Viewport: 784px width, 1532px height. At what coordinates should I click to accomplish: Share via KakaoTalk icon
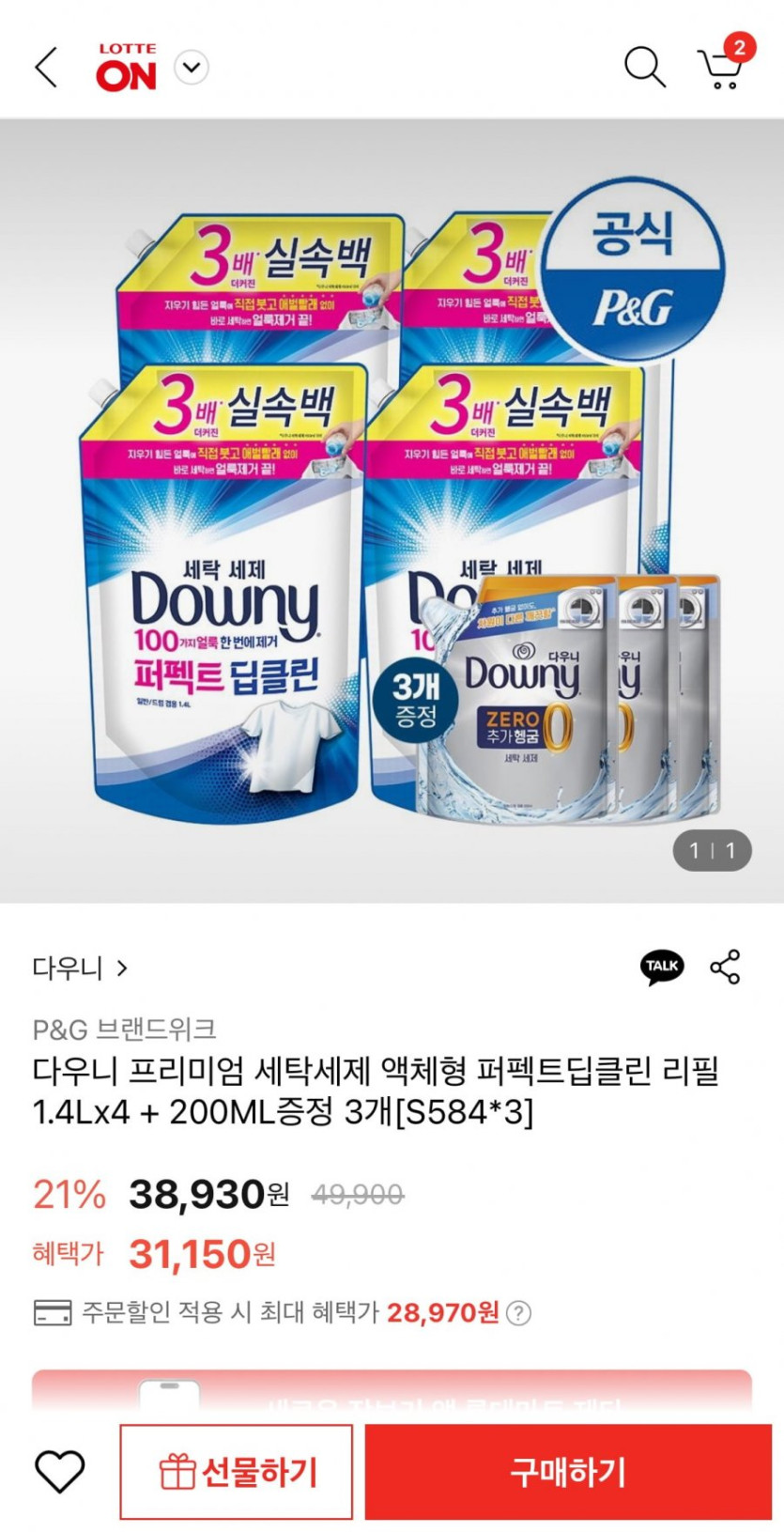tap(662, 967)
